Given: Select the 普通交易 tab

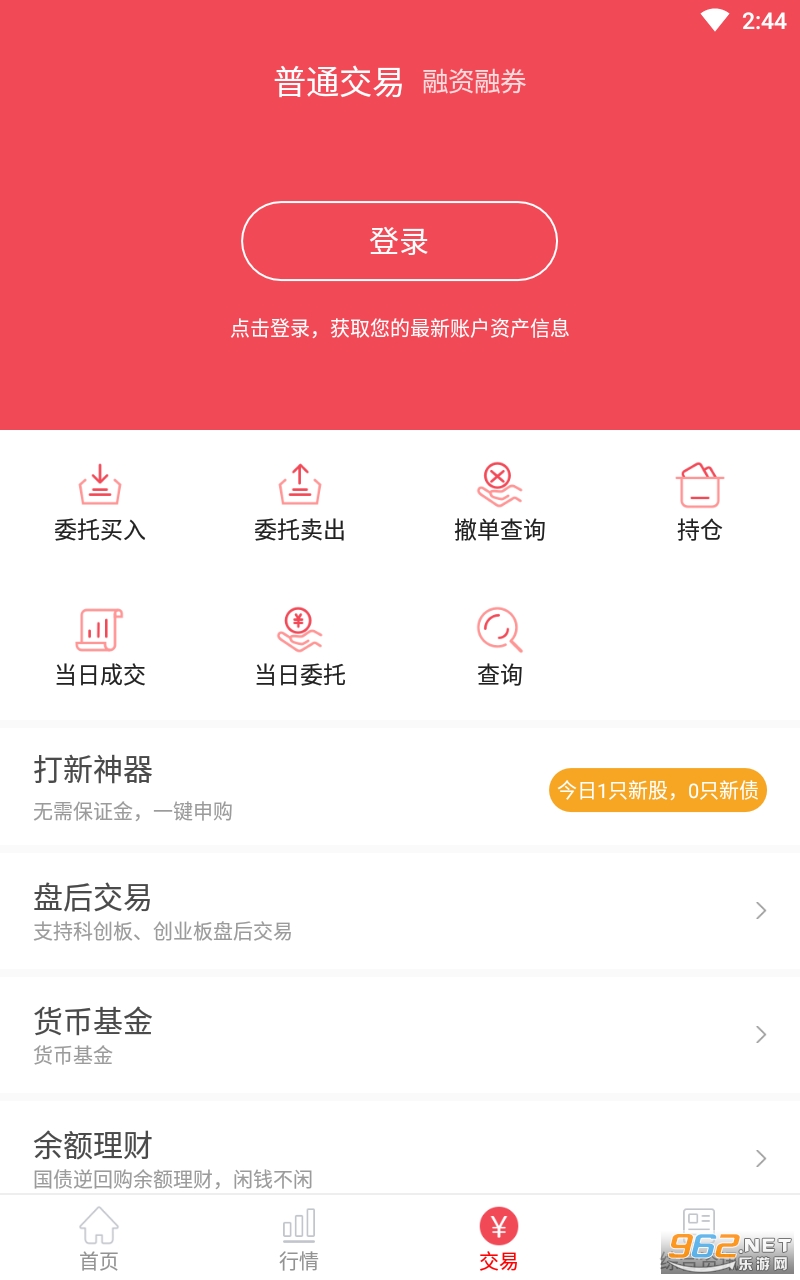Looking at the screenshot, I should pos(339,82).
